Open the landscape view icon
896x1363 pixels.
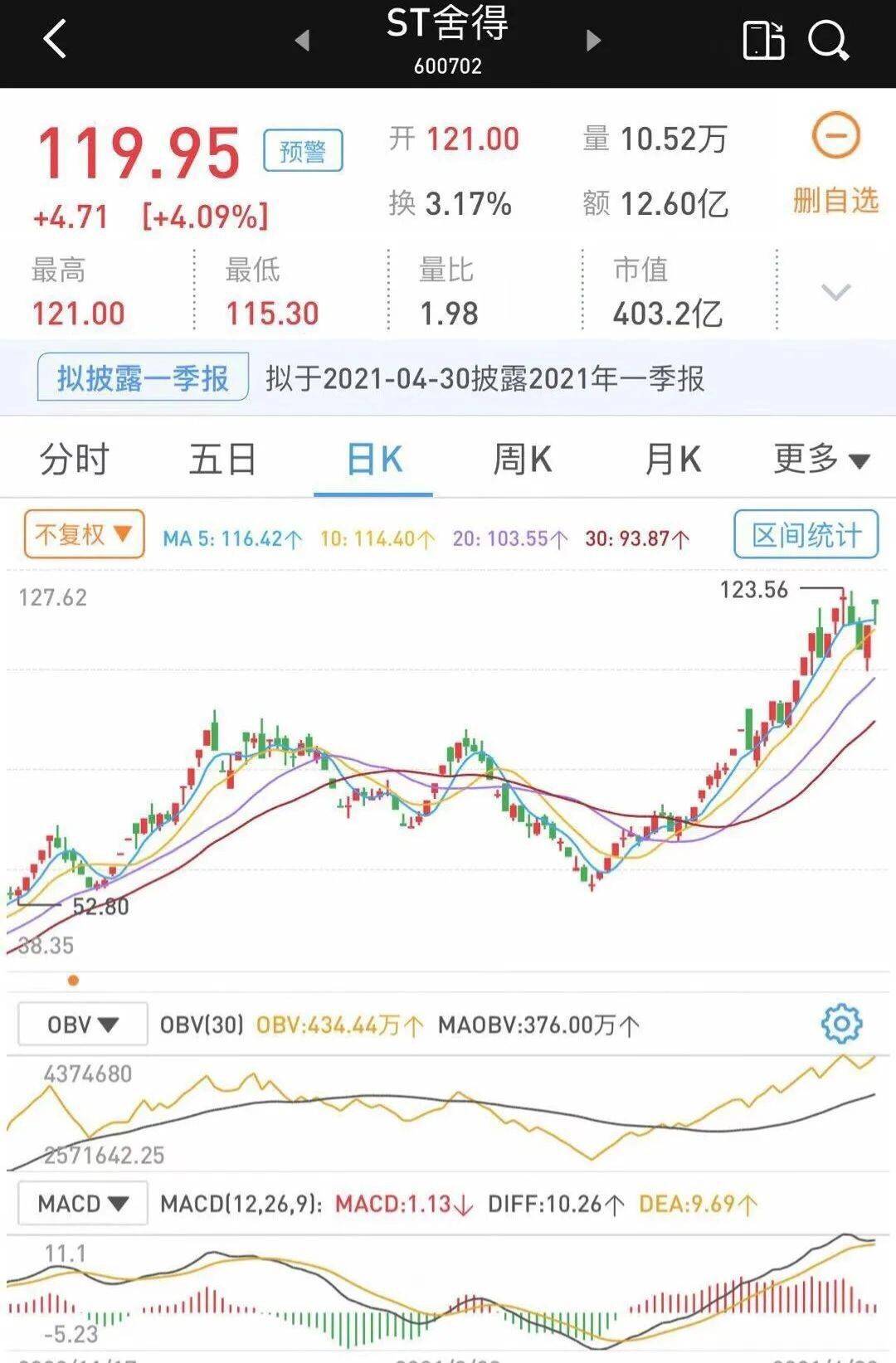(763, 40)
